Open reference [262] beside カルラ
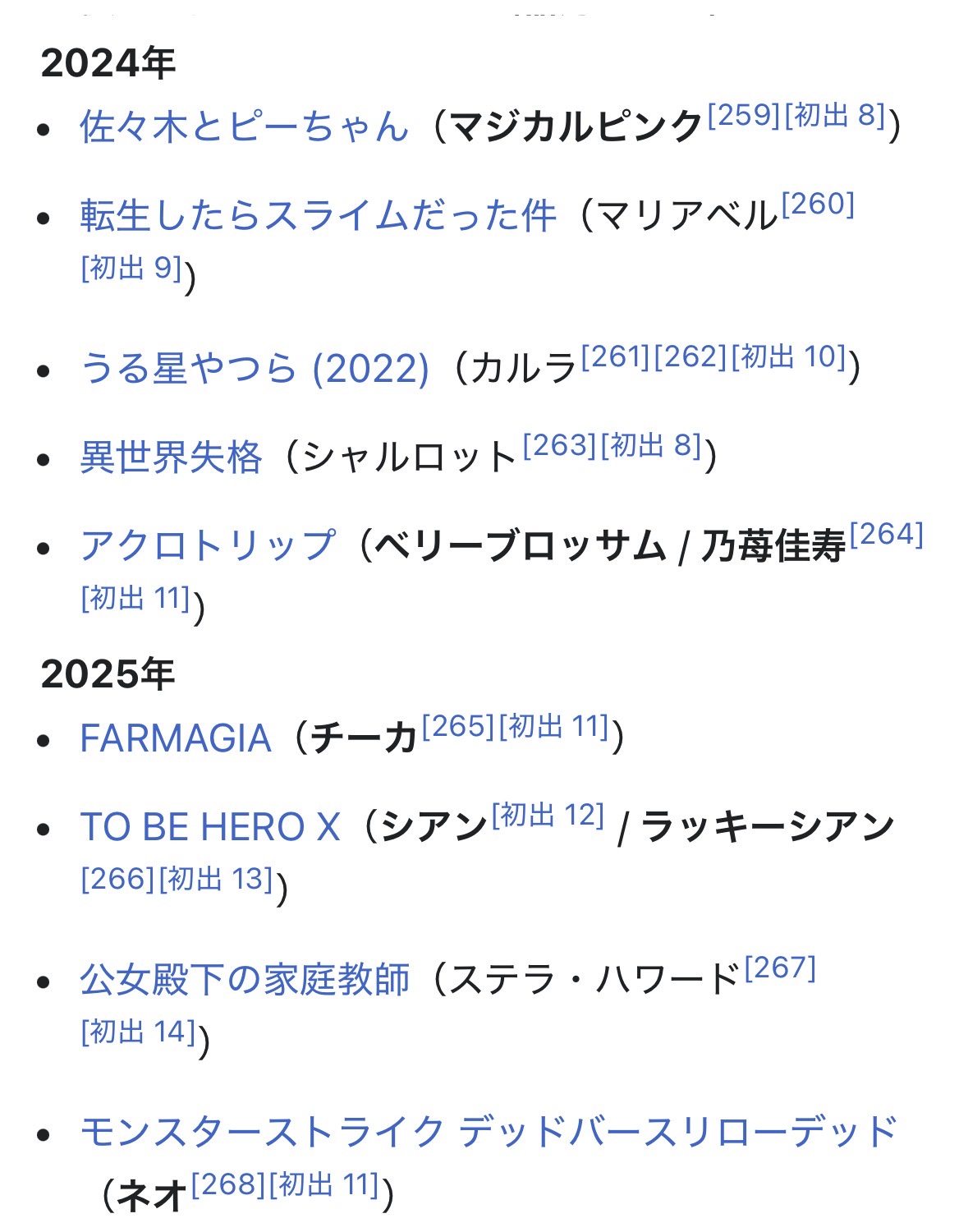The height and width of the screenshot is (1232, 968). (690, 356)
